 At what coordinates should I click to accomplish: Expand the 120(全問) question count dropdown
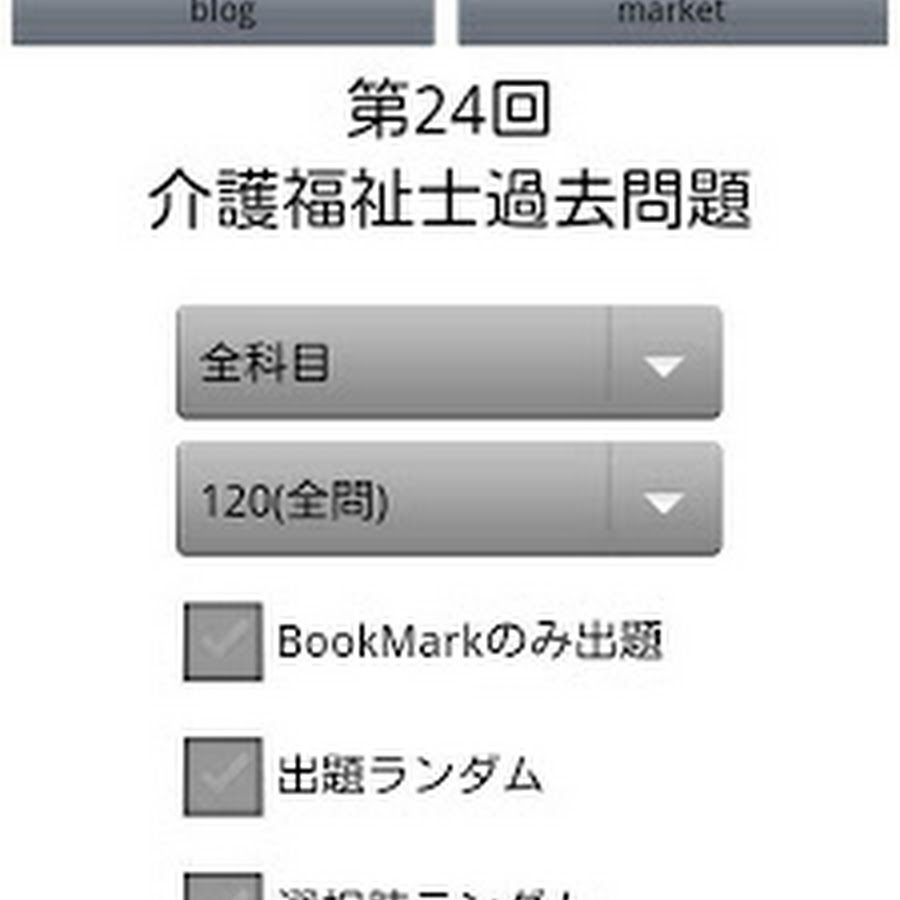(x=449, y=499)
